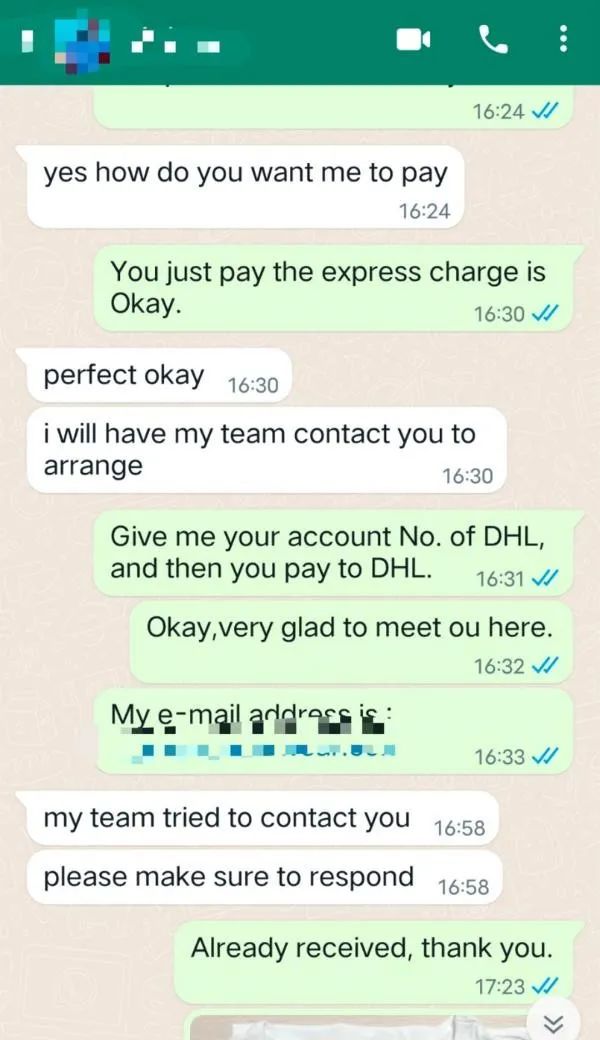Start a voice call
Image resolution: width=600 pixels, height=1040 pixels.
point(493,40)
